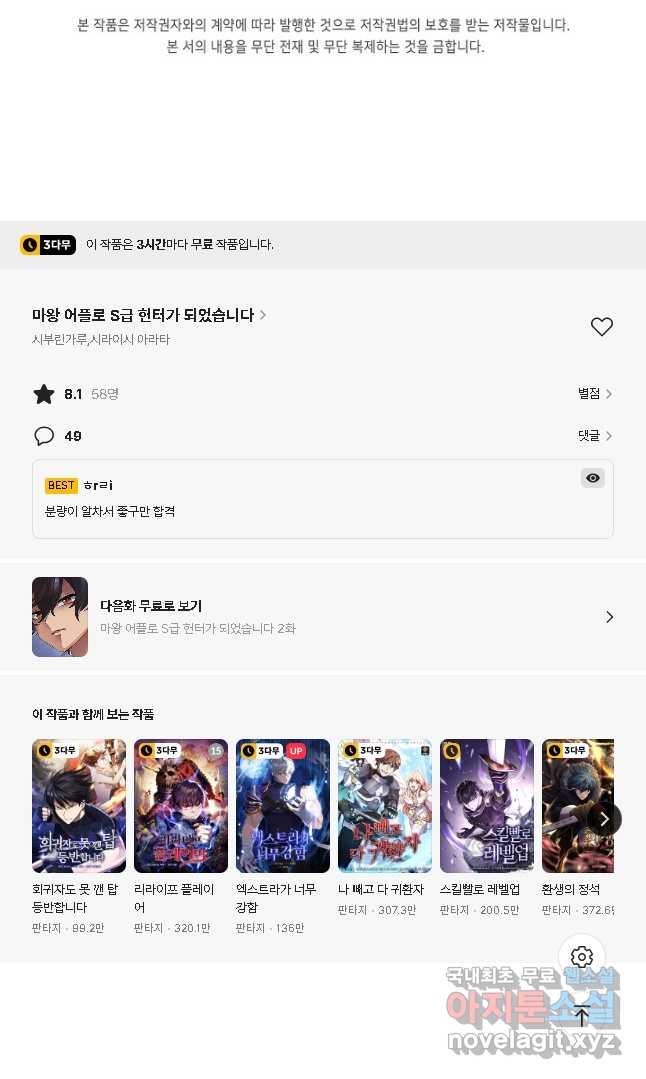This screenshot has height=1079, width=646.
Task: Open viewer settings gear
Action: tap(582, 957)
